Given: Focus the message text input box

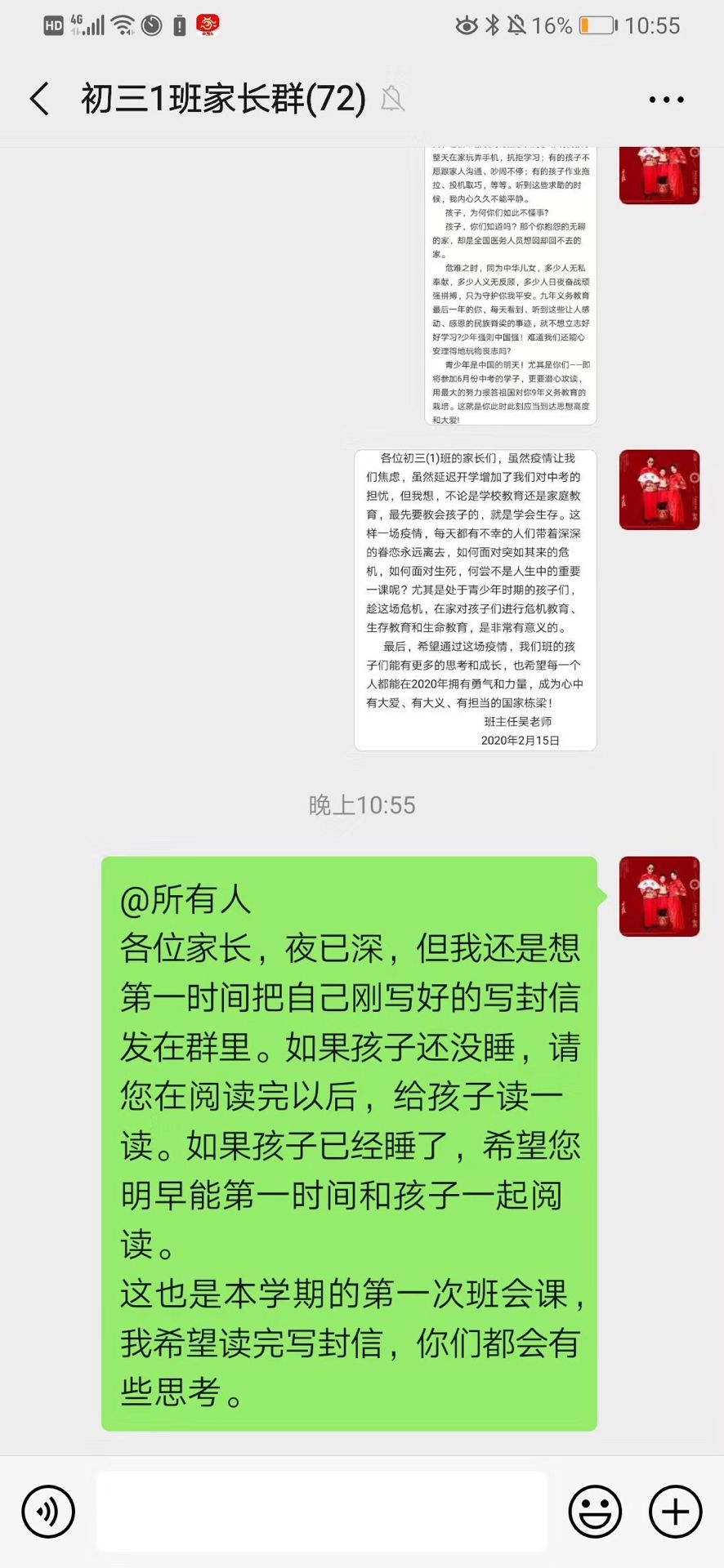Looking at the screenshot, I should pos(321,1512).
